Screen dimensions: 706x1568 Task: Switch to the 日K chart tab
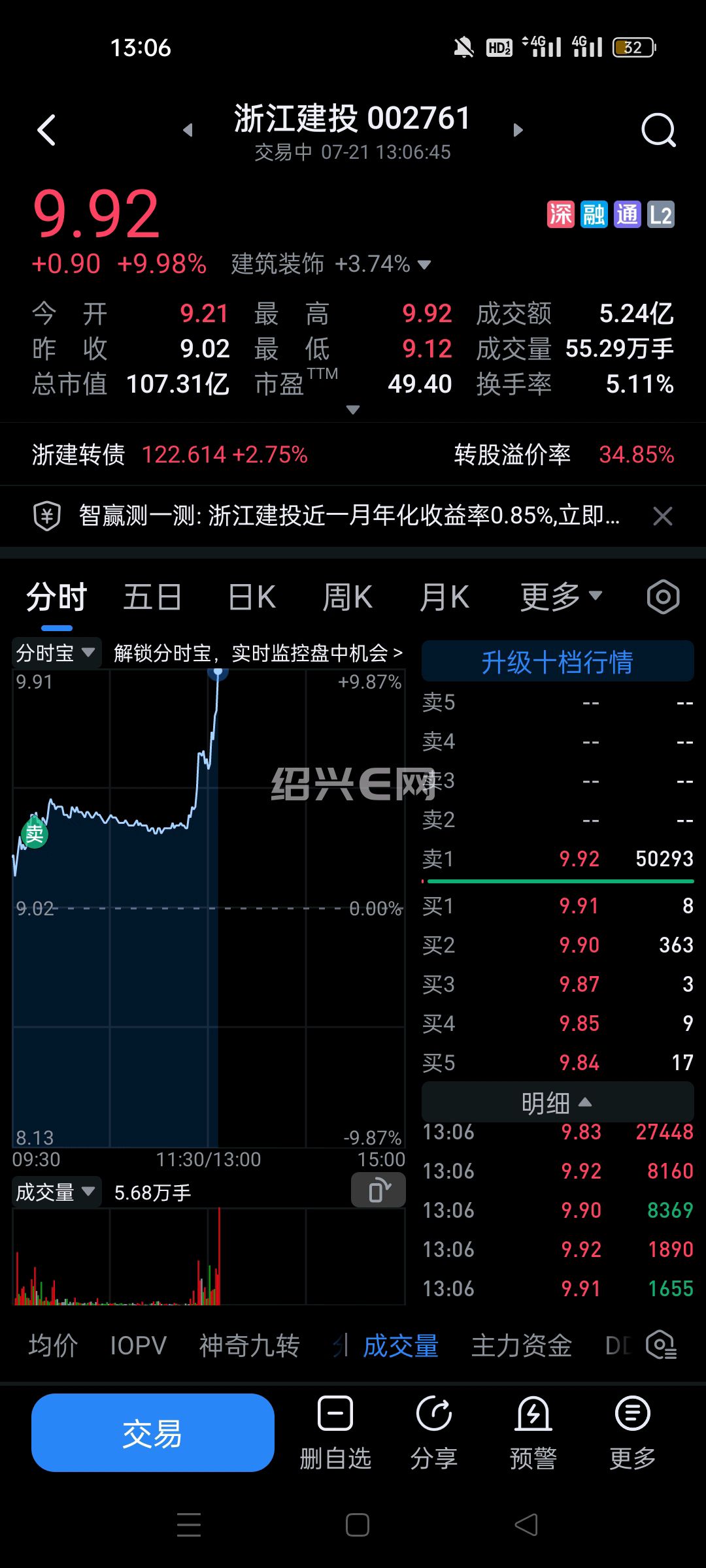pyautogui.click(x=252, y=597)
